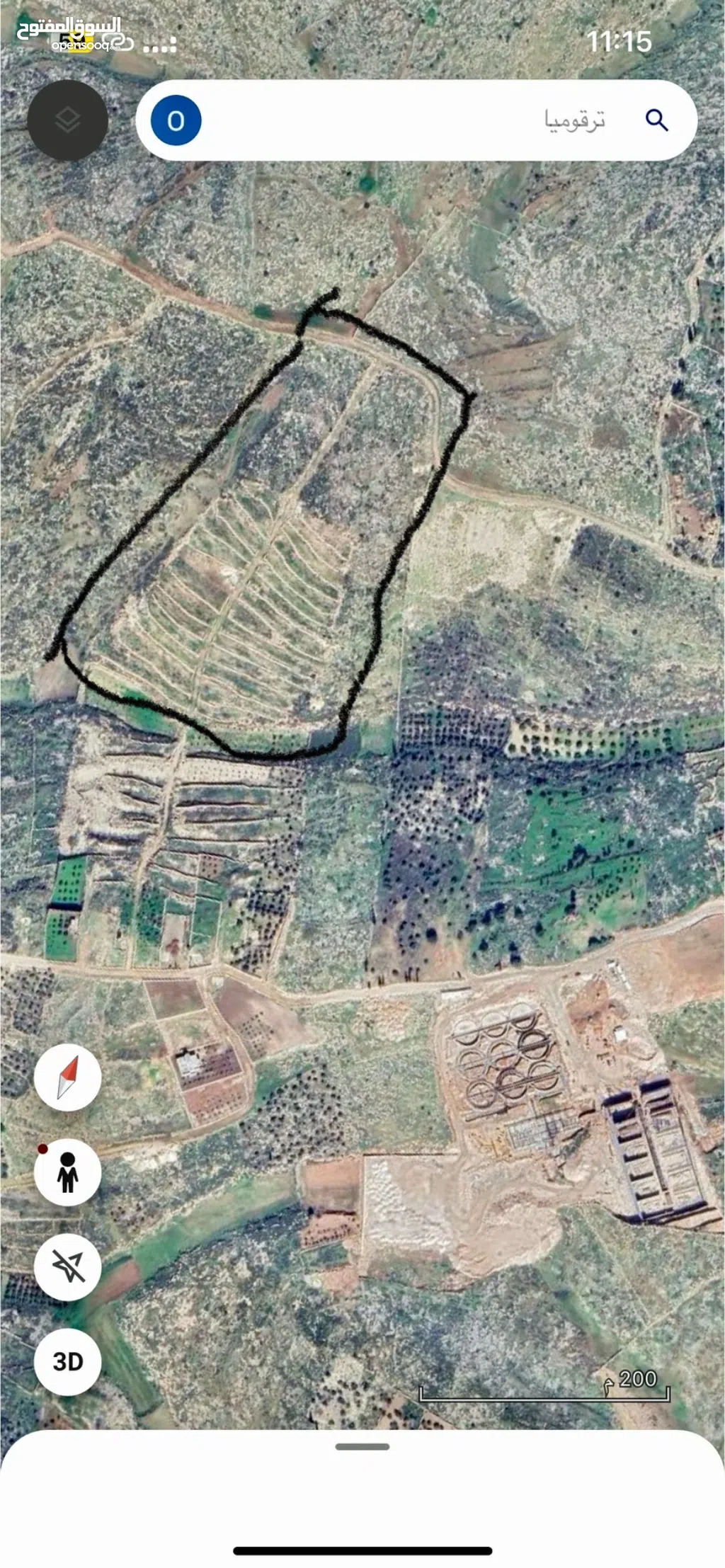The height and width of the screenshot is (1568, 725).
Task: Tap the my-location arrow button
Action: tap(67, 1266)
